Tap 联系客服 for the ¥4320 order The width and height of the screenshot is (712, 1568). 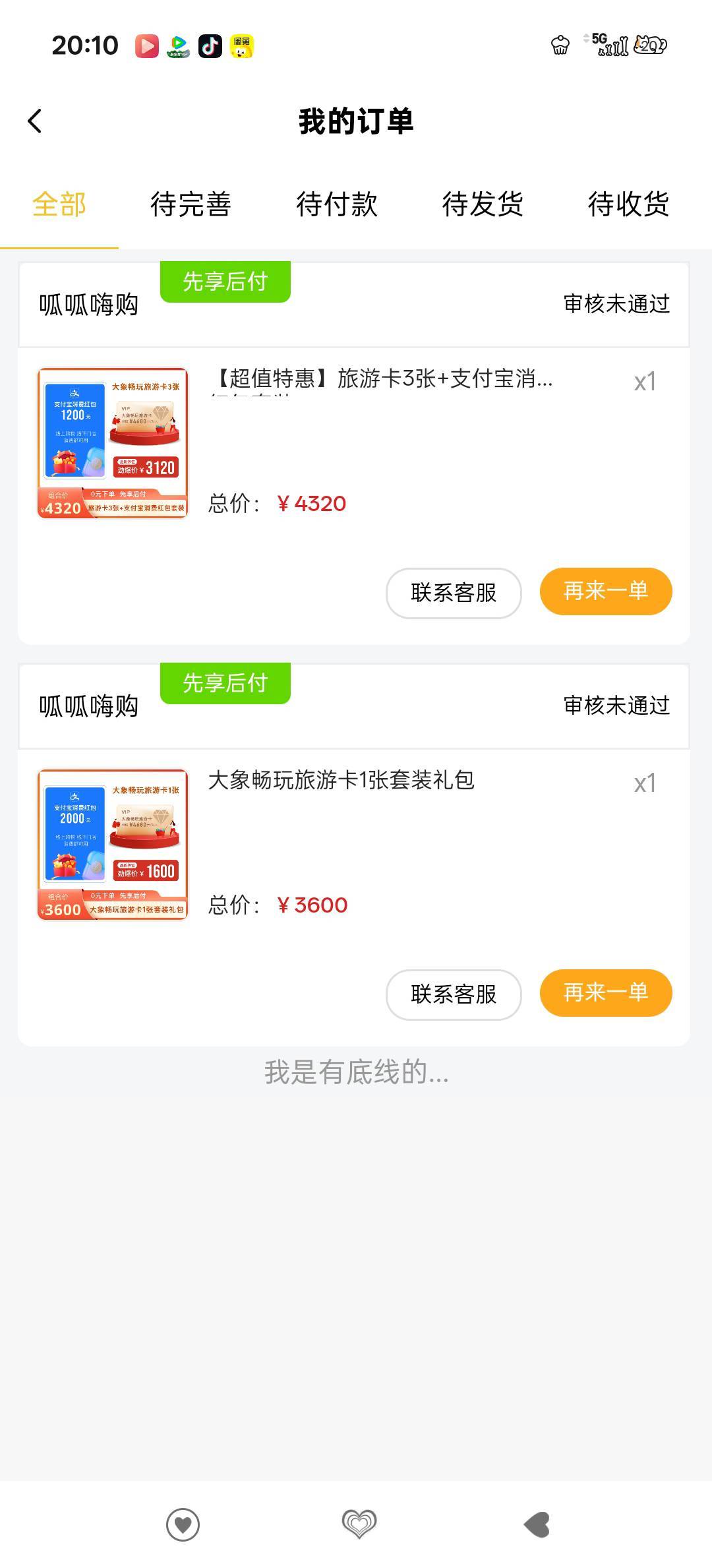click(x=454, y=593)
